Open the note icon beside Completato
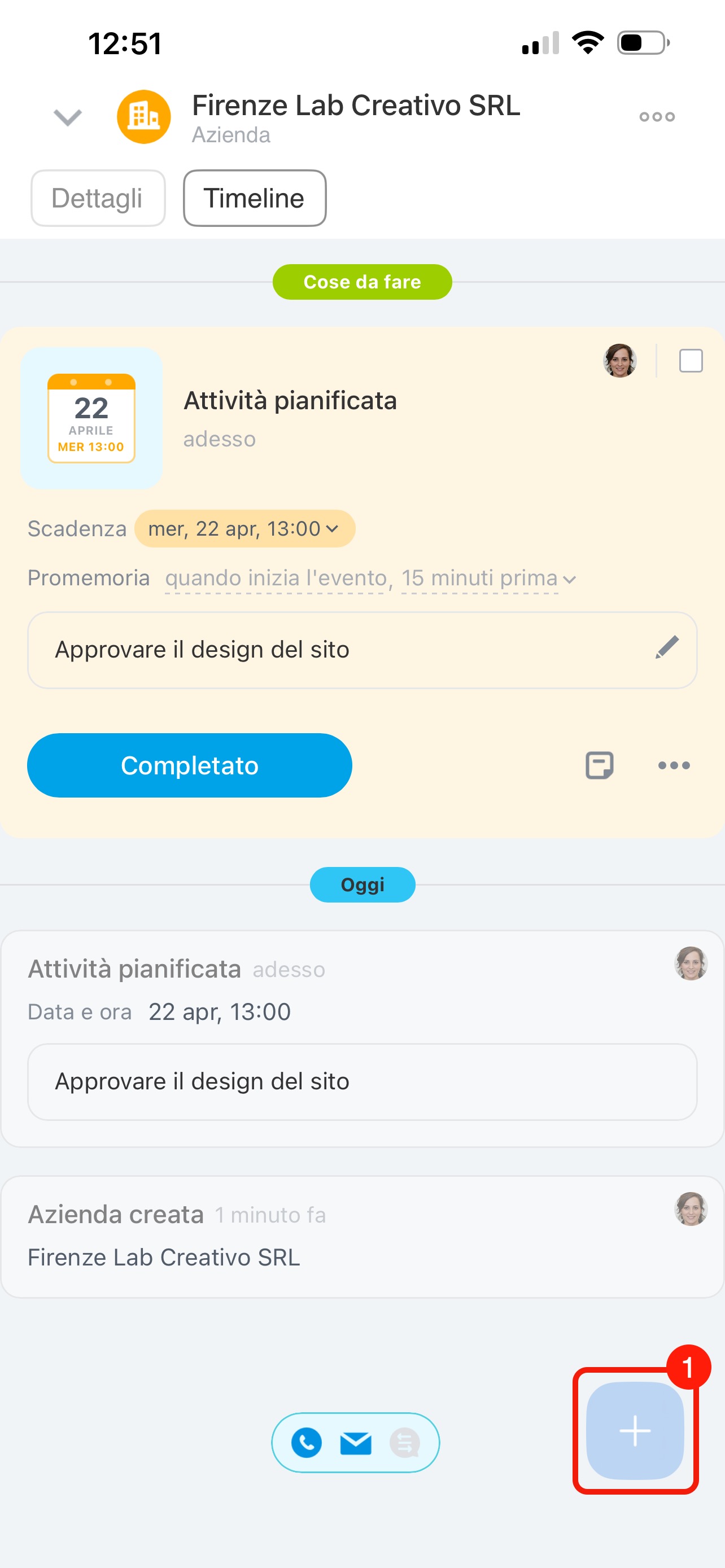725x1568 pixels. point(599,765)
